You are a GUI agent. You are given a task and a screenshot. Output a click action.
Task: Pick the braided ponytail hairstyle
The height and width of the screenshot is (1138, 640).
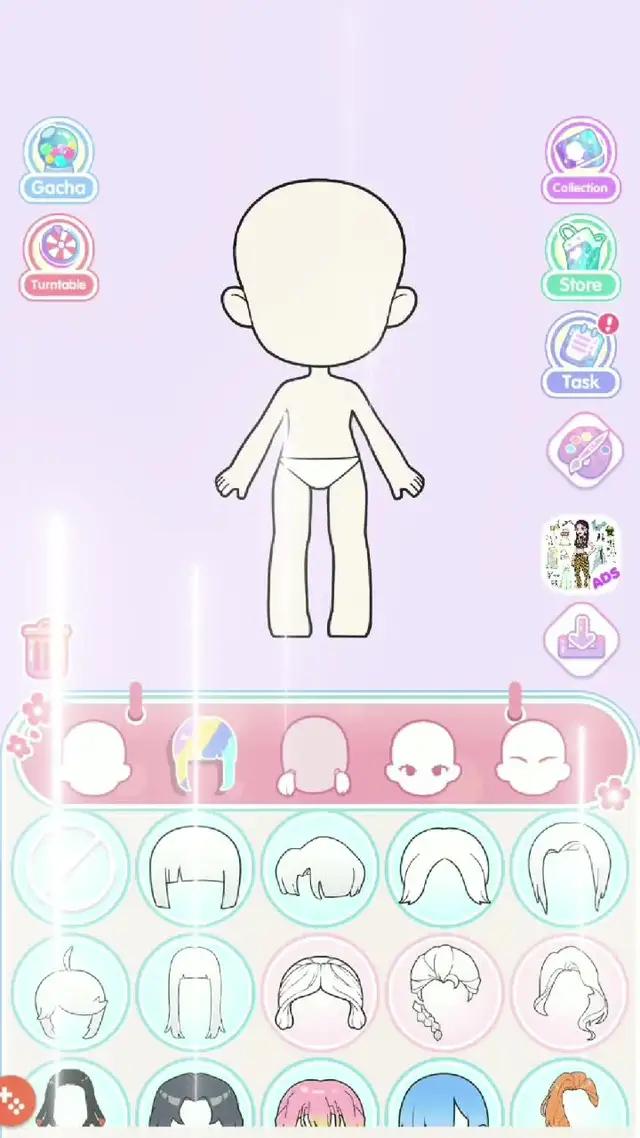point(445,992)
